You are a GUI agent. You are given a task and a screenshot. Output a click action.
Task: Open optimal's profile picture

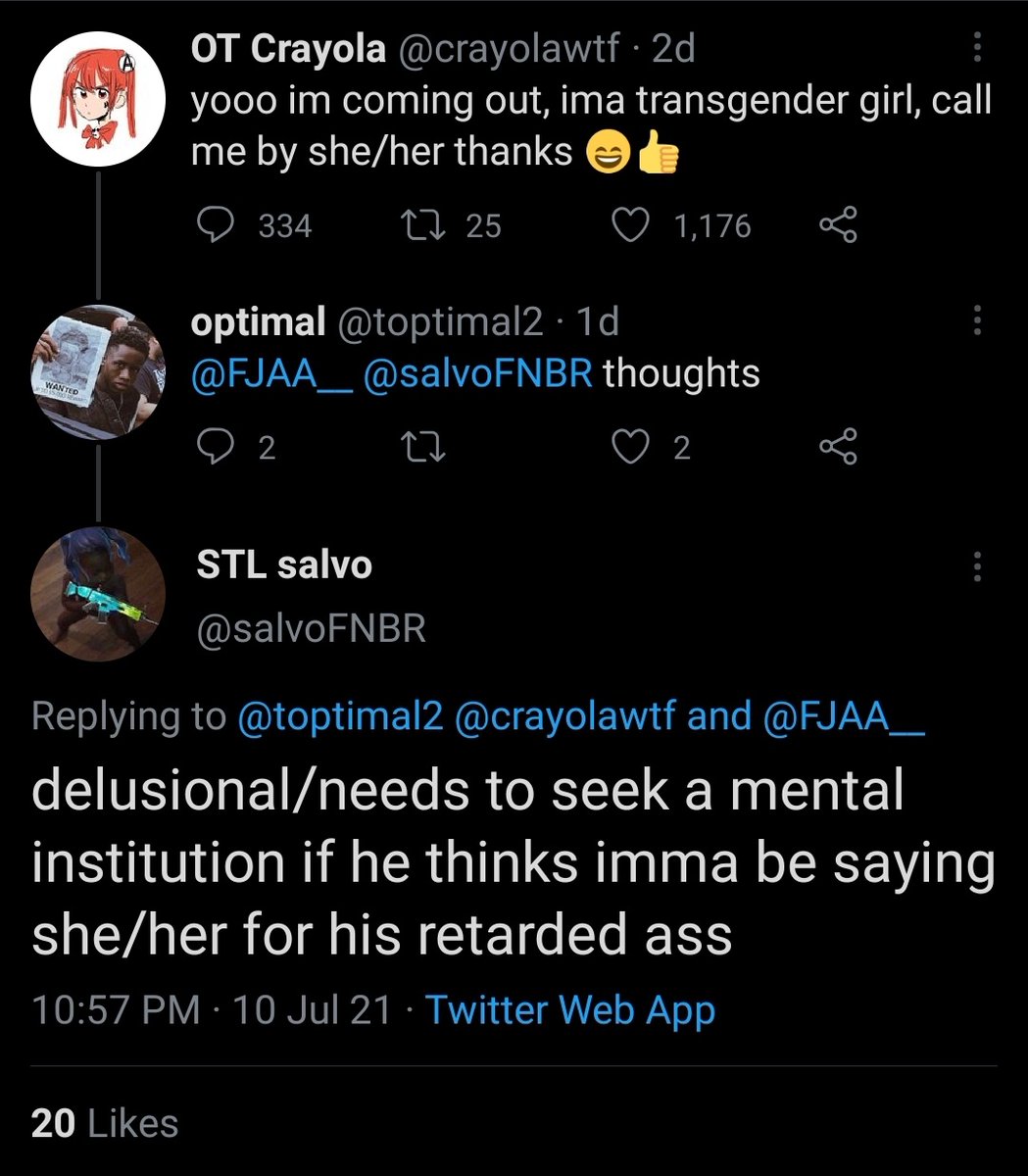[x=98, y=372]
